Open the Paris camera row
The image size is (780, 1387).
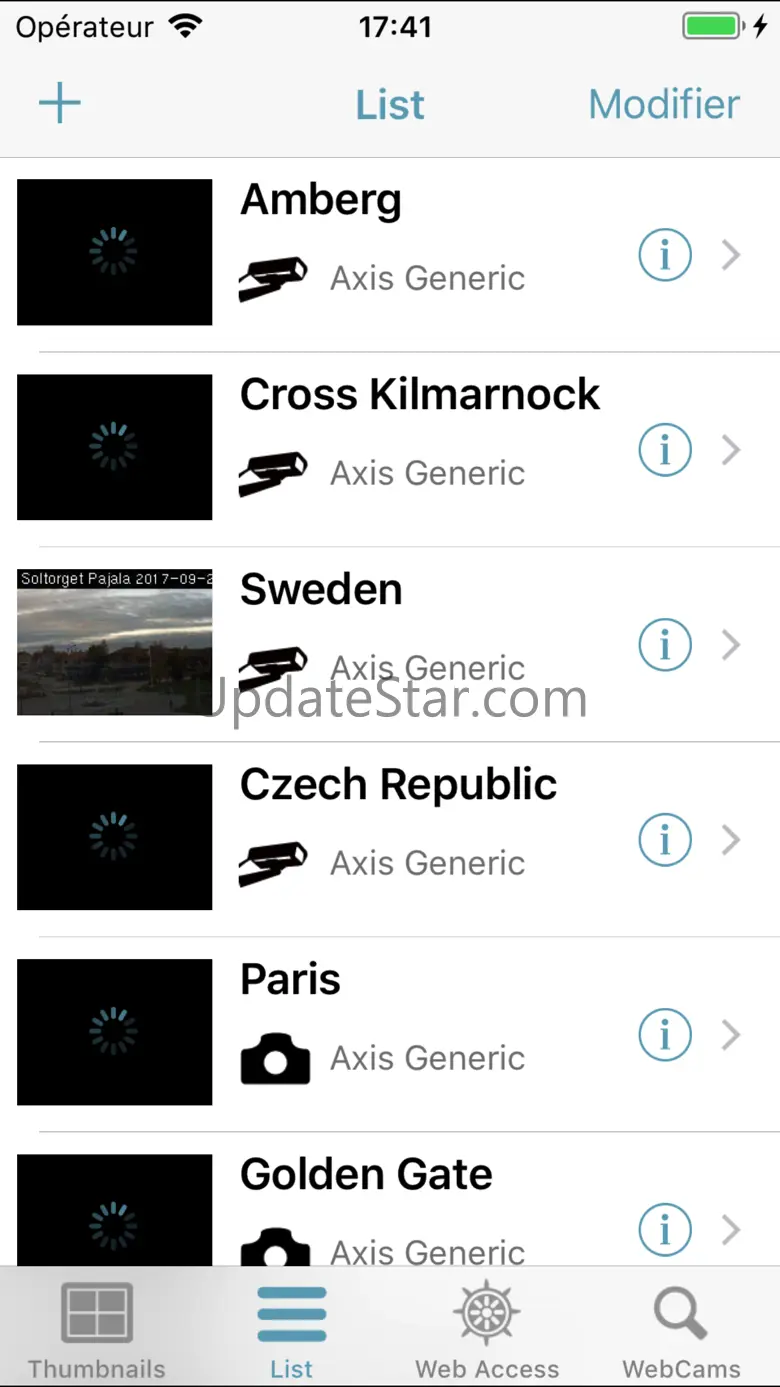coord(400,1033)
